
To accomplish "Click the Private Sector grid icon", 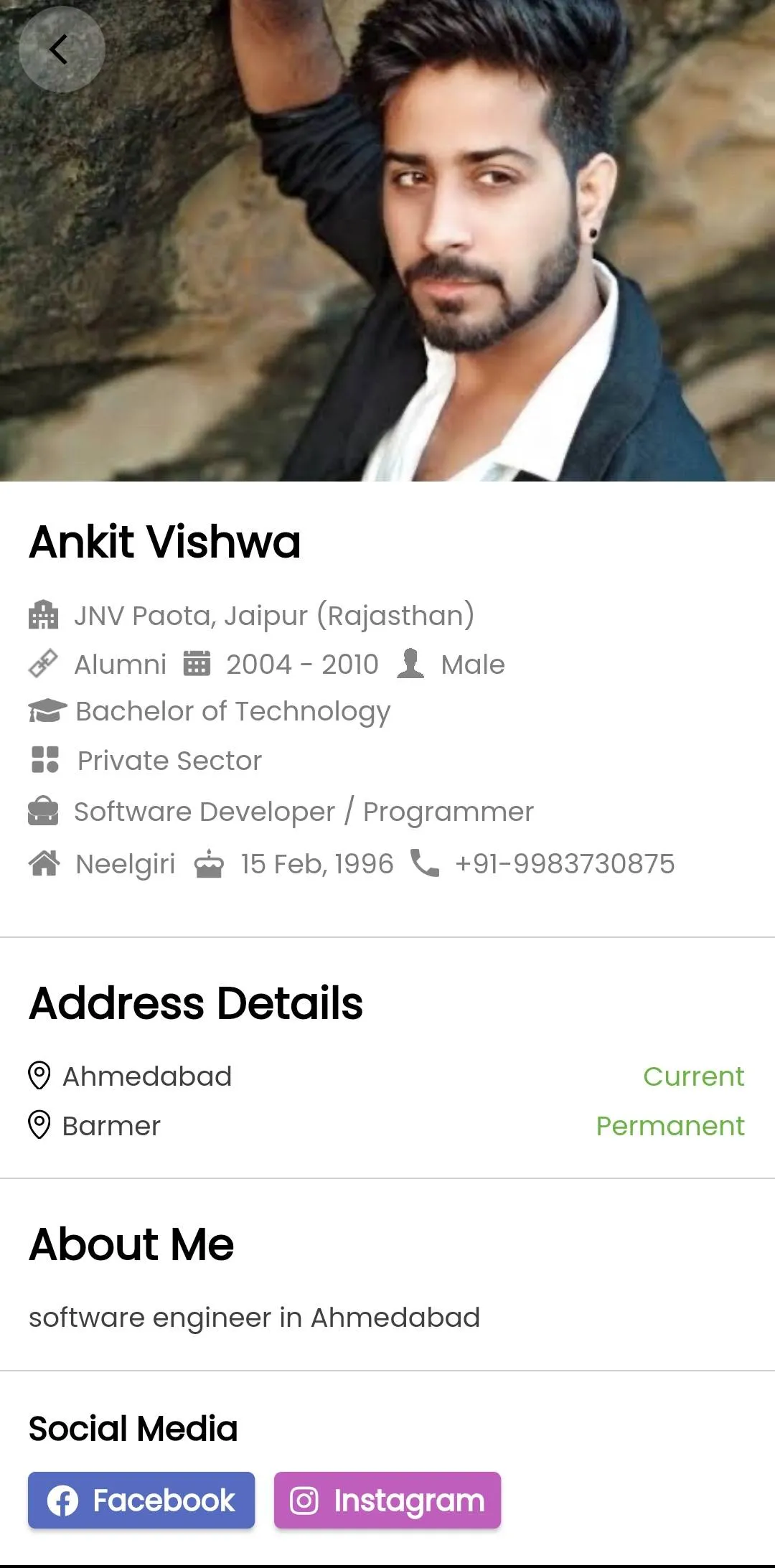I will tap(45, 760).
